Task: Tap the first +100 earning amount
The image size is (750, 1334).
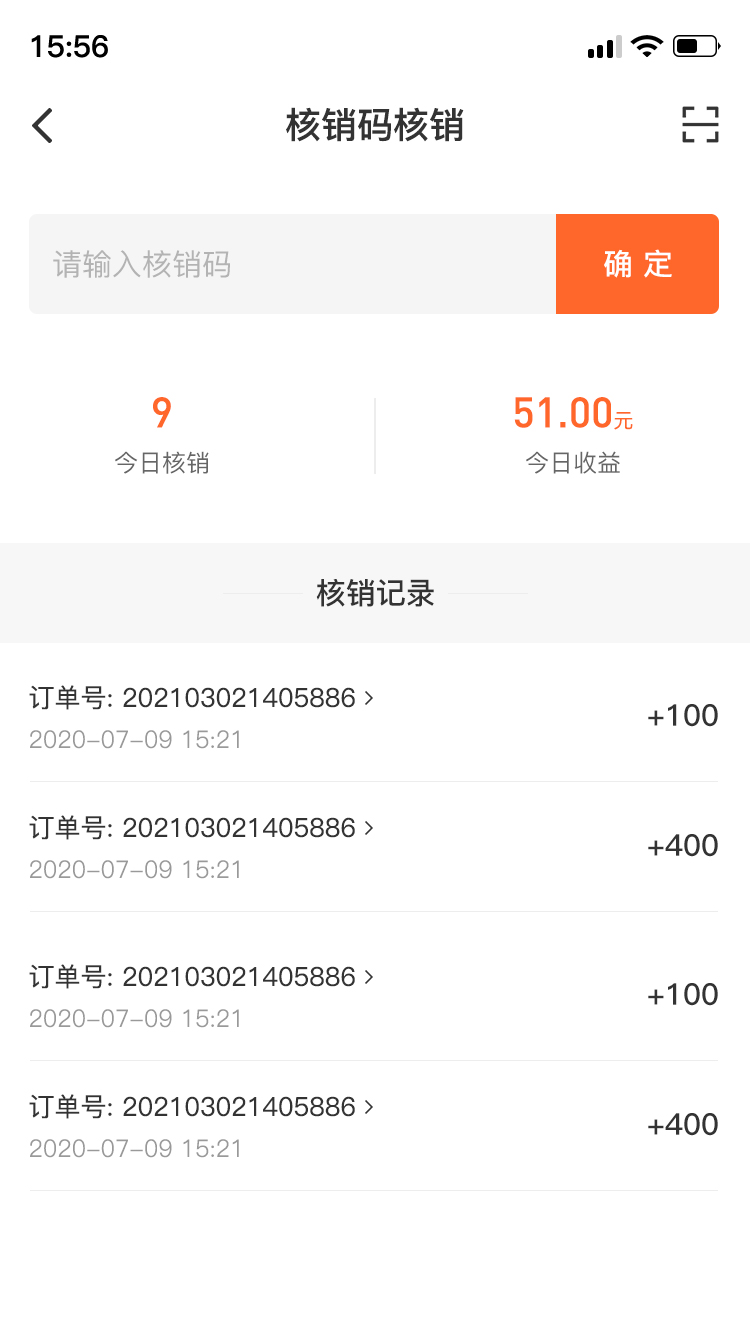Action: click(x=682, y=715)
